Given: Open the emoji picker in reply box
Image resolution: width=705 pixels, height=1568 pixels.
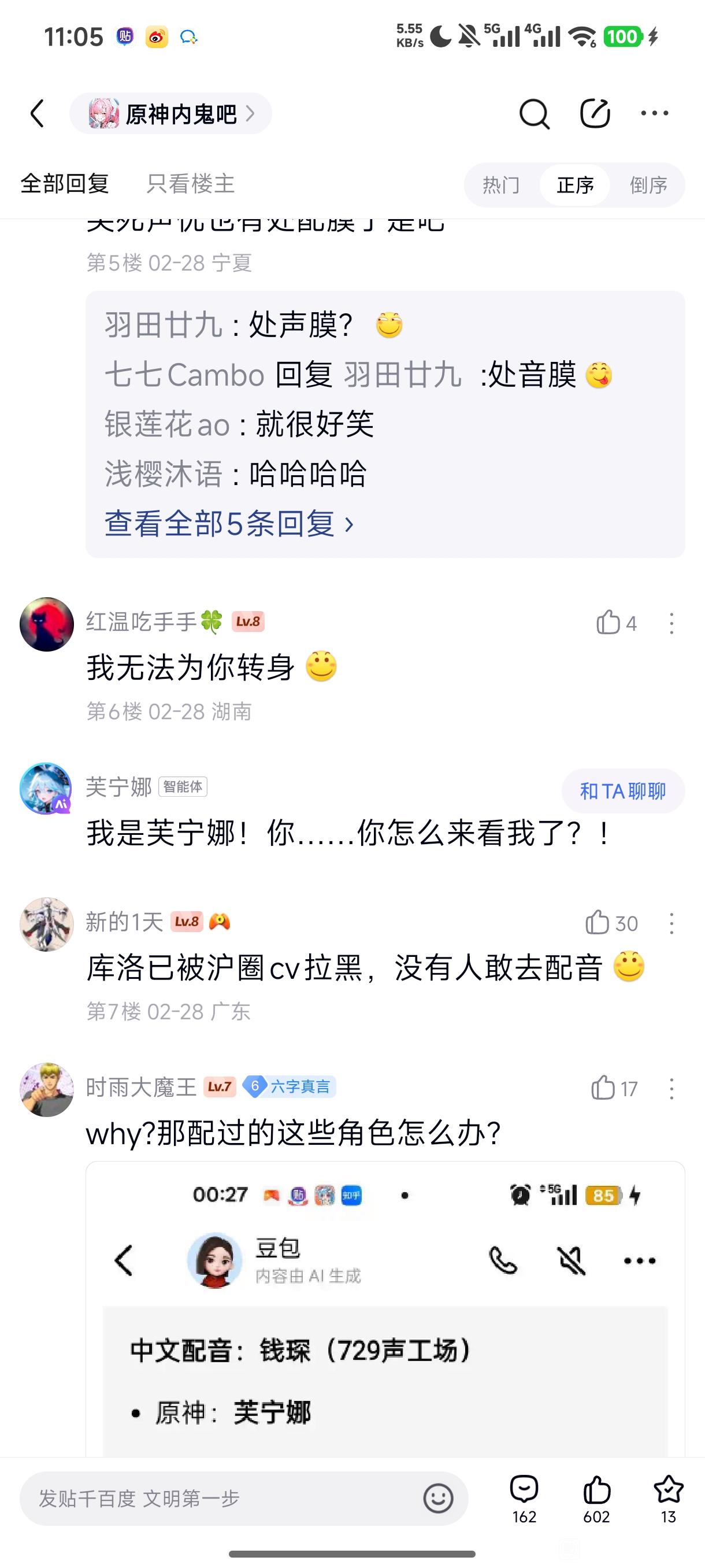Looking at the screenshot, I should click(438, 1498).
